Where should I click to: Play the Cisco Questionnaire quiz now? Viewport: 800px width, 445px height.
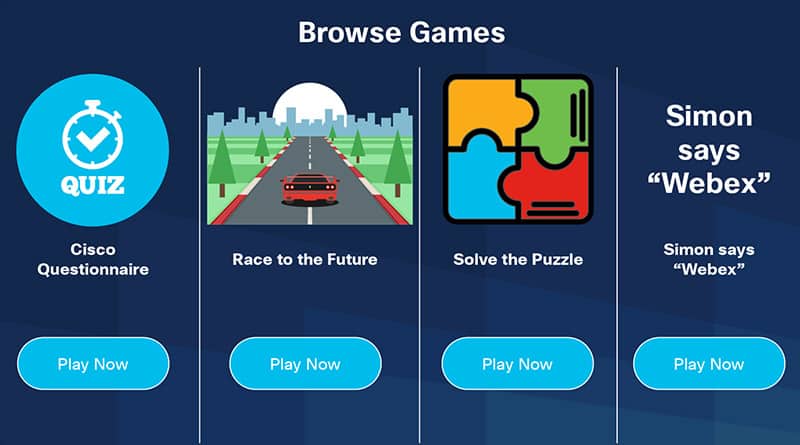[x=93, y=364]
